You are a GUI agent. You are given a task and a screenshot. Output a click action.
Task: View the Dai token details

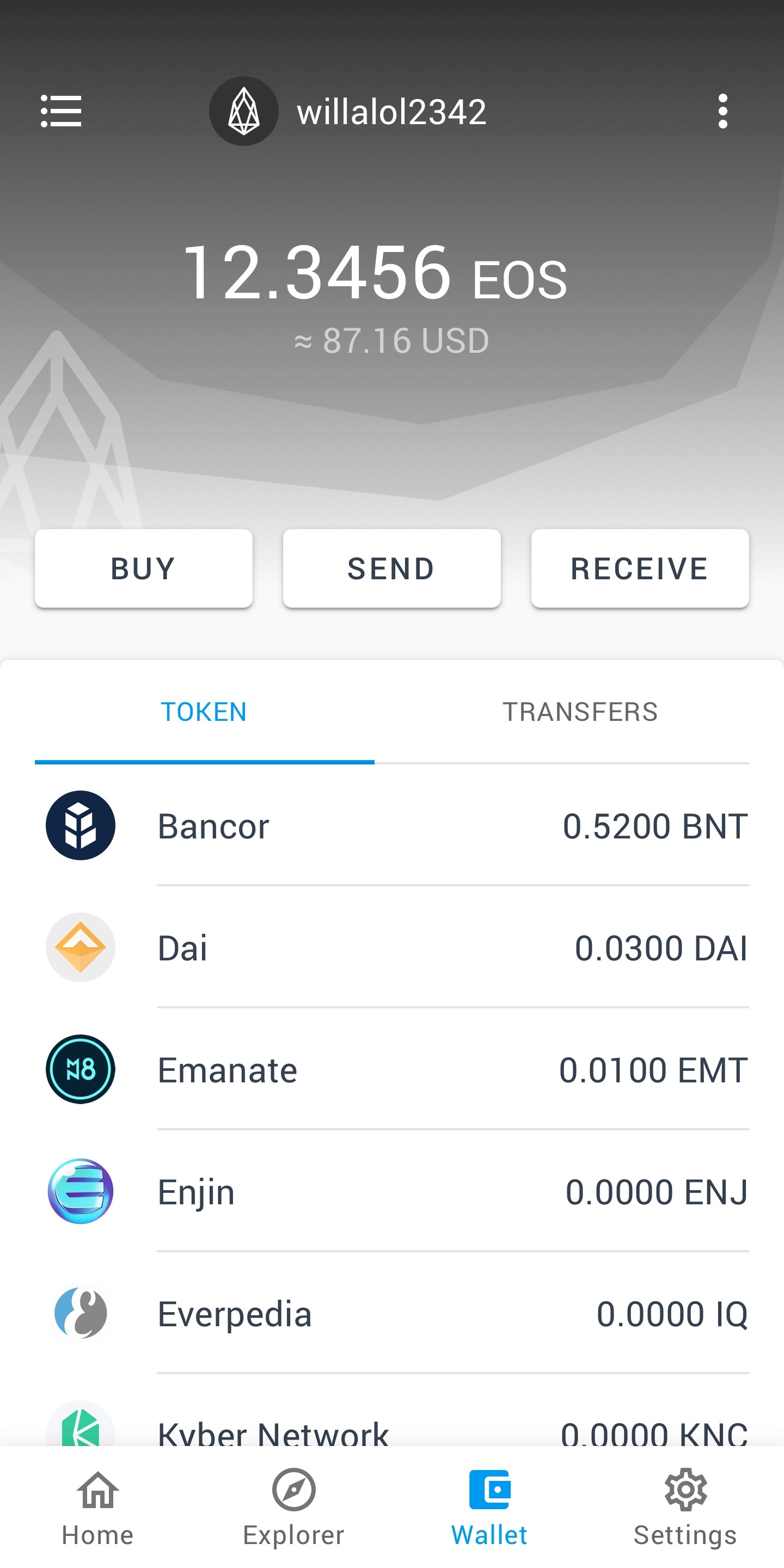391,948
